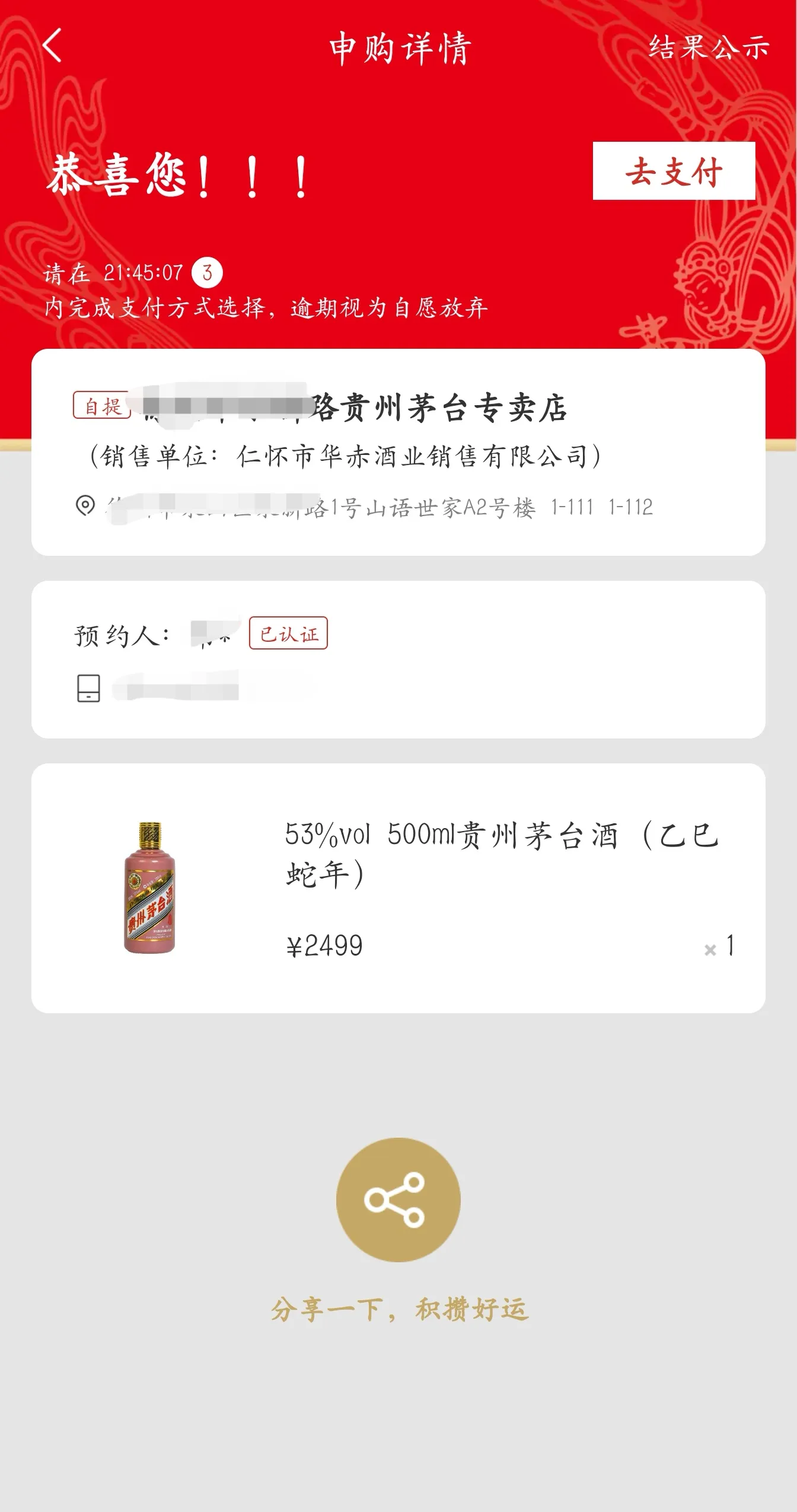Image resolution: width=797 pixels, height=1512 pixels.
Task: Tap the 已认证 verified badge
Action: pyautogui.click(x=290, y=634)
